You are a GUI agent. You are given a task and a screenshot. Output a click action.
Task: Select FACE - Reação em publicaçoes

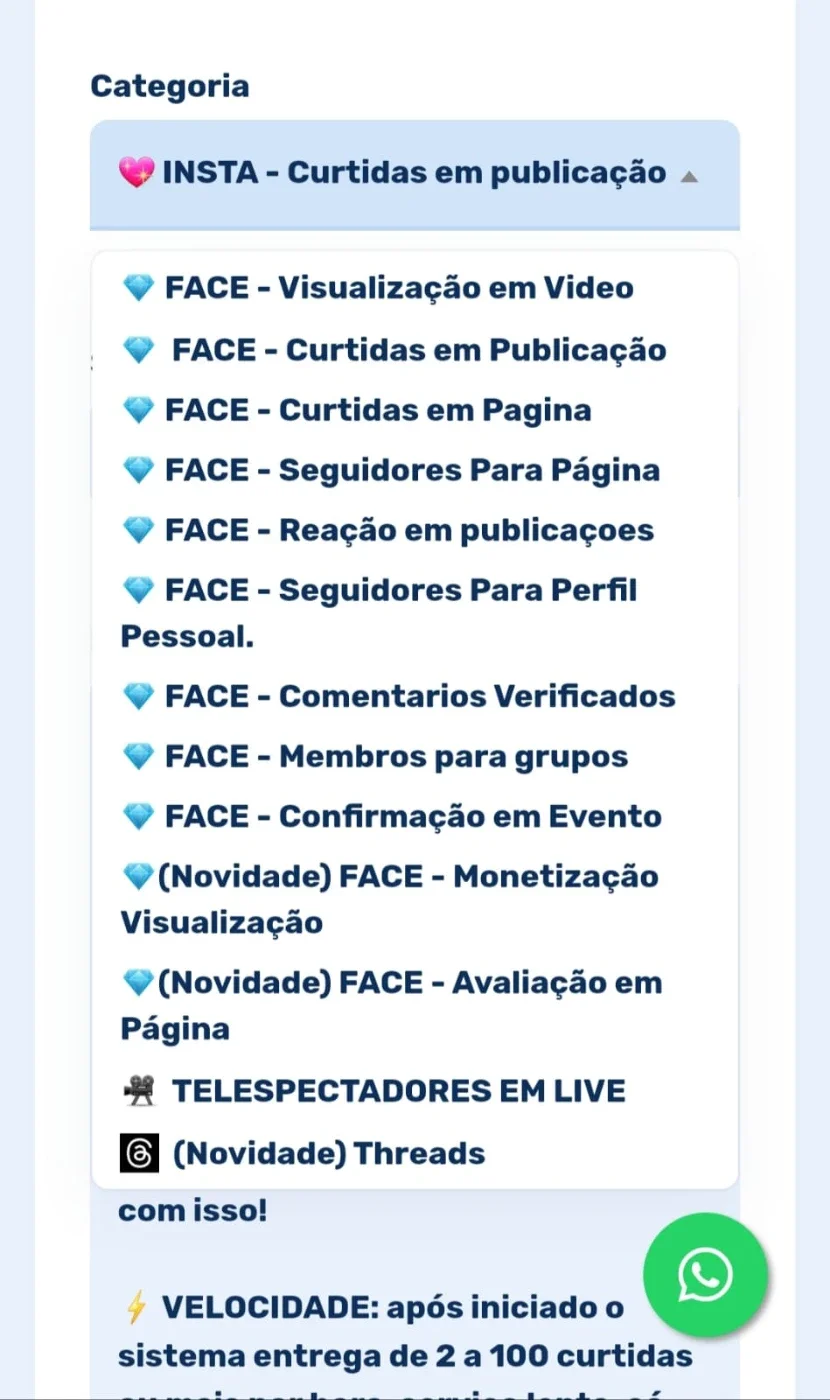pos(414,530)
